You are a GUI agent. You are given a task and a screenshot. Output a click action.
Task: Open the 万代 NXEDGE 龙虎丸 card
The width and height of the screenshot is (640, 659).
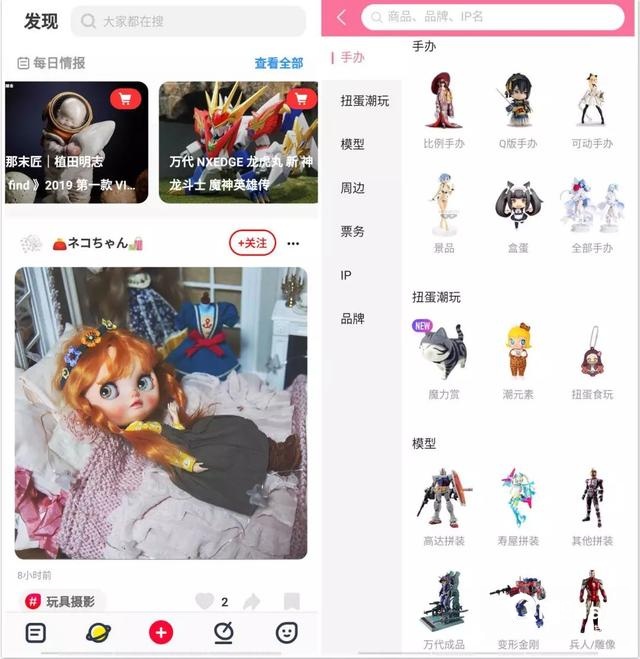pyautogui.click(x=238, y=142)
